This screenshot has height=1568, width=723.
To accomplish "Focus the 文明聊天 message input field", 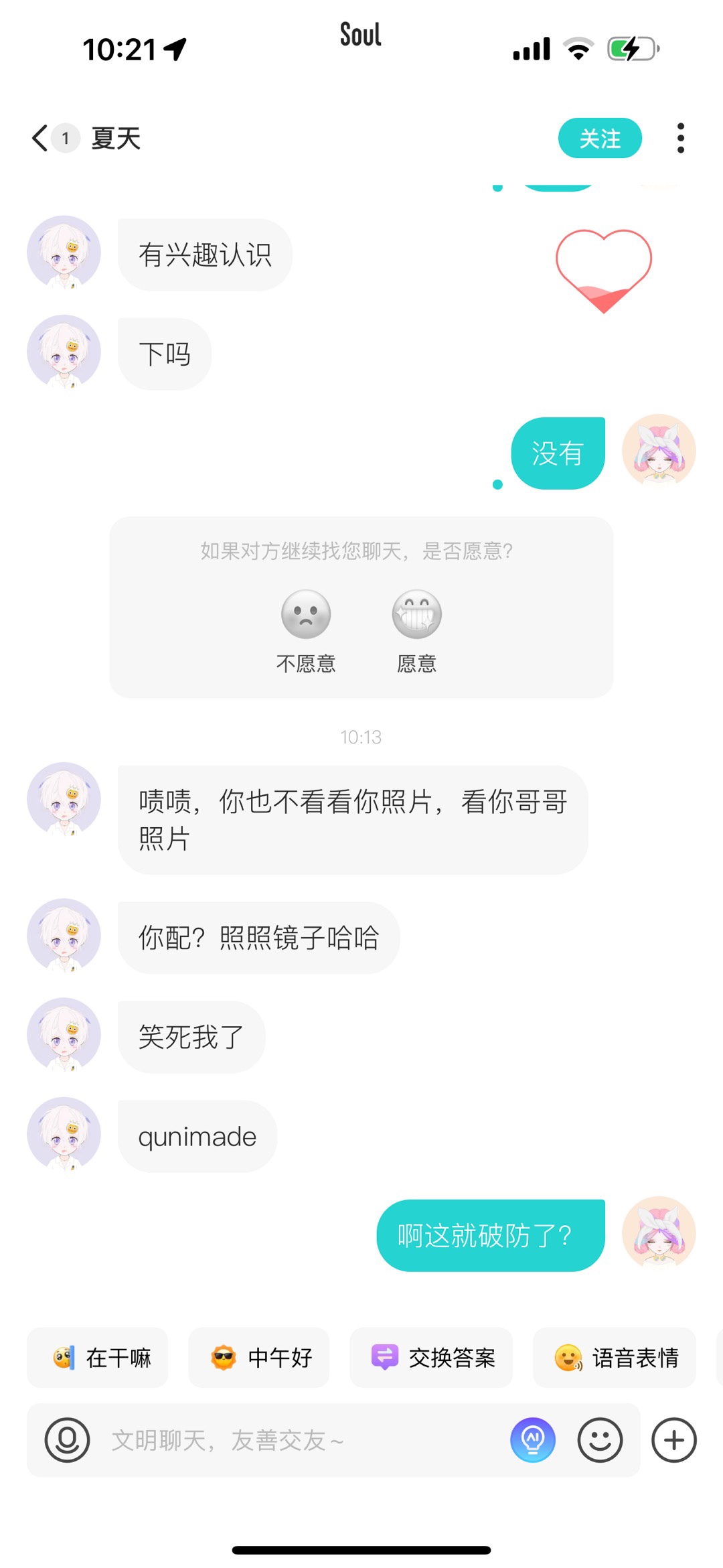I will (301, 1440).
